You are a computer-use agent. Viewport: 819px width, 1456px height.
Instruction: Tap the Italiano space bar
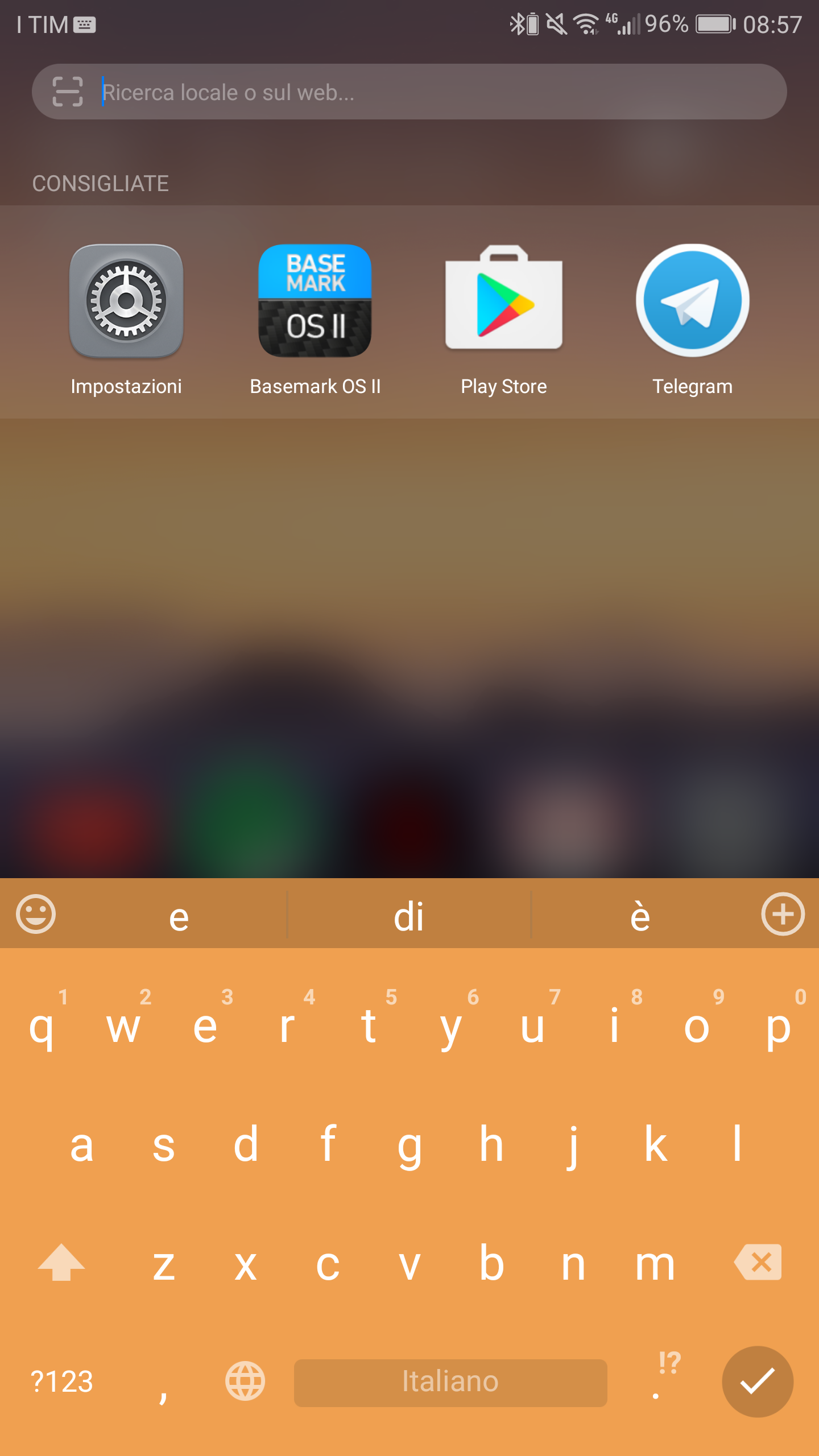tap(450, 1382)
